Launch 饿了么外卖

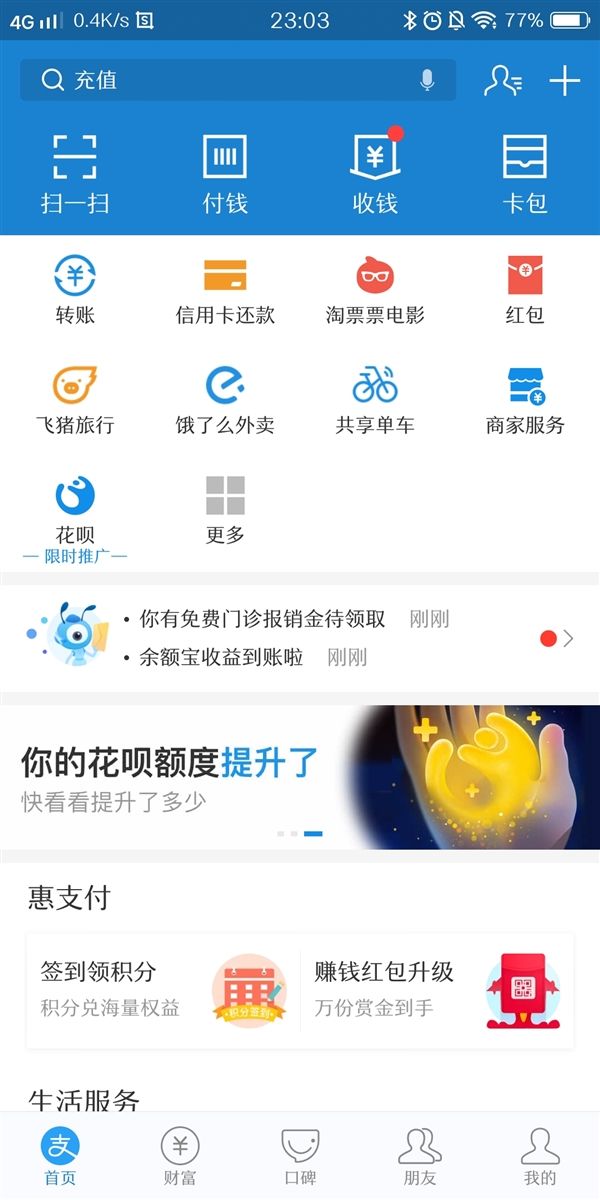(x=225, y=399)
